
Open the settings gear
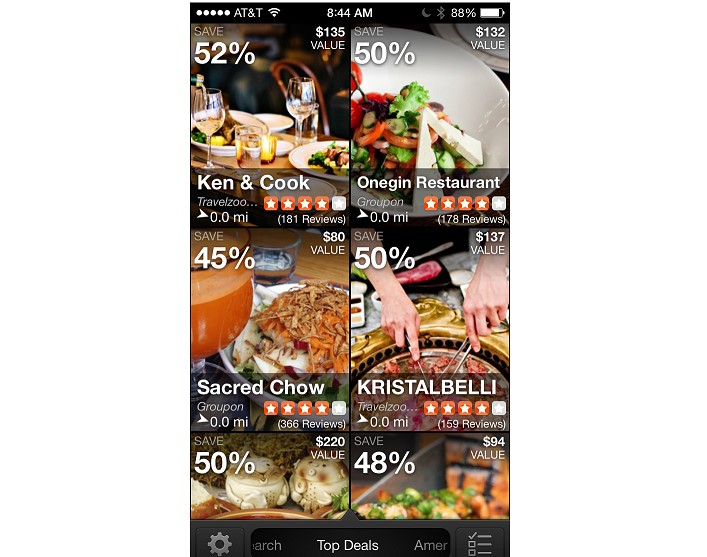(x=219, y=543)
